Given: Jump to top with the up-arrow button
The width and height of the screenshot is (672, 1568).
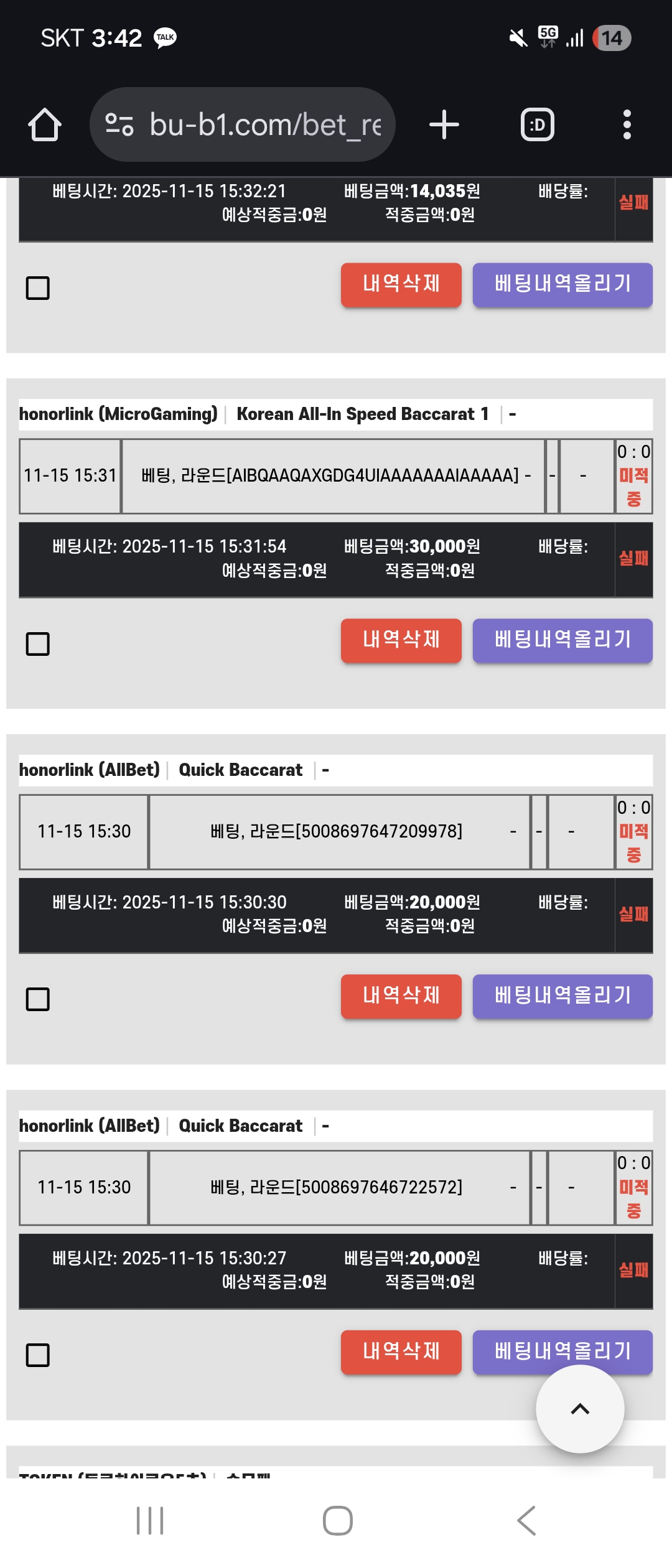Looking at the screenshot, I should tap(579, 1409).
